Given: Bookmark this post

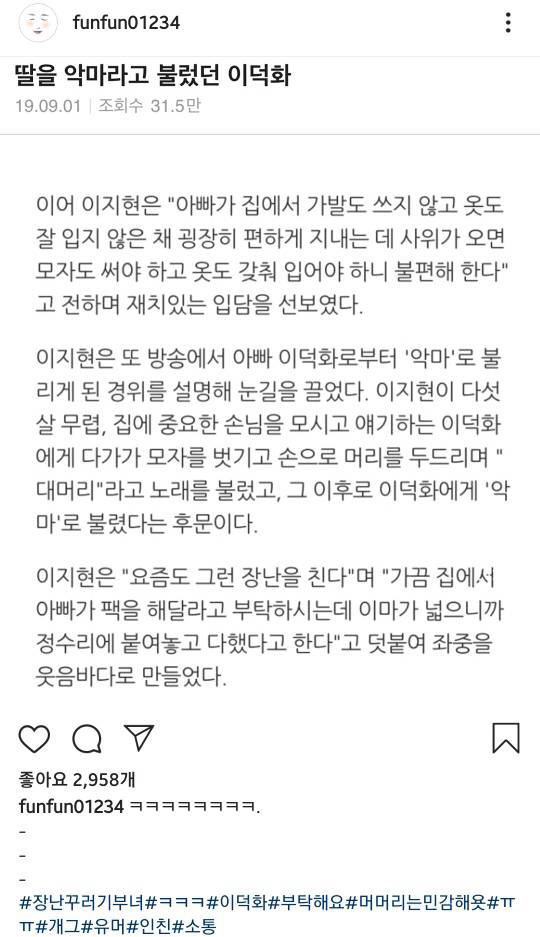Looking at the screenshot, I should pyautogui.click(x=506, y=738).
